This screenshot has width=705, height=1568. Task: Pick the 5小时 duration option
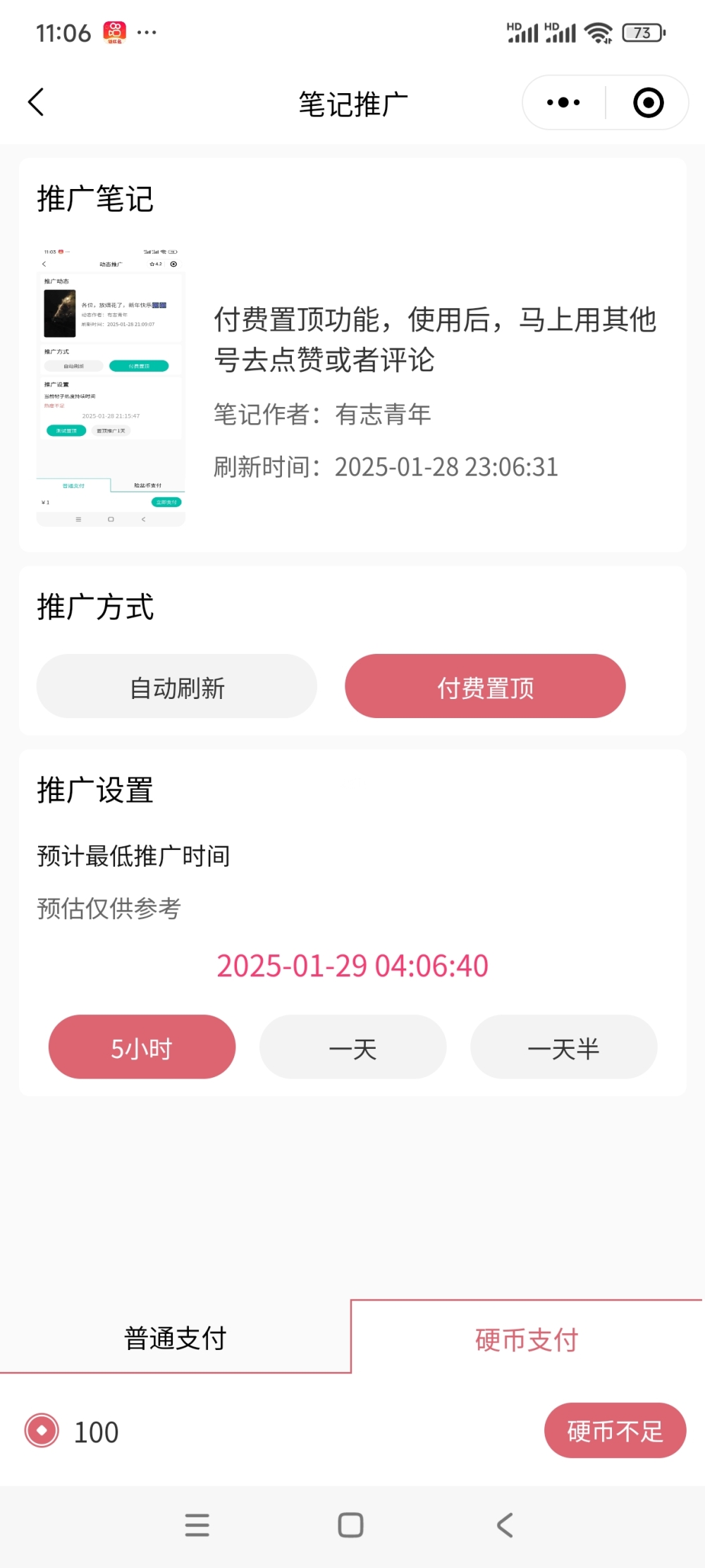coord(142,1047)
